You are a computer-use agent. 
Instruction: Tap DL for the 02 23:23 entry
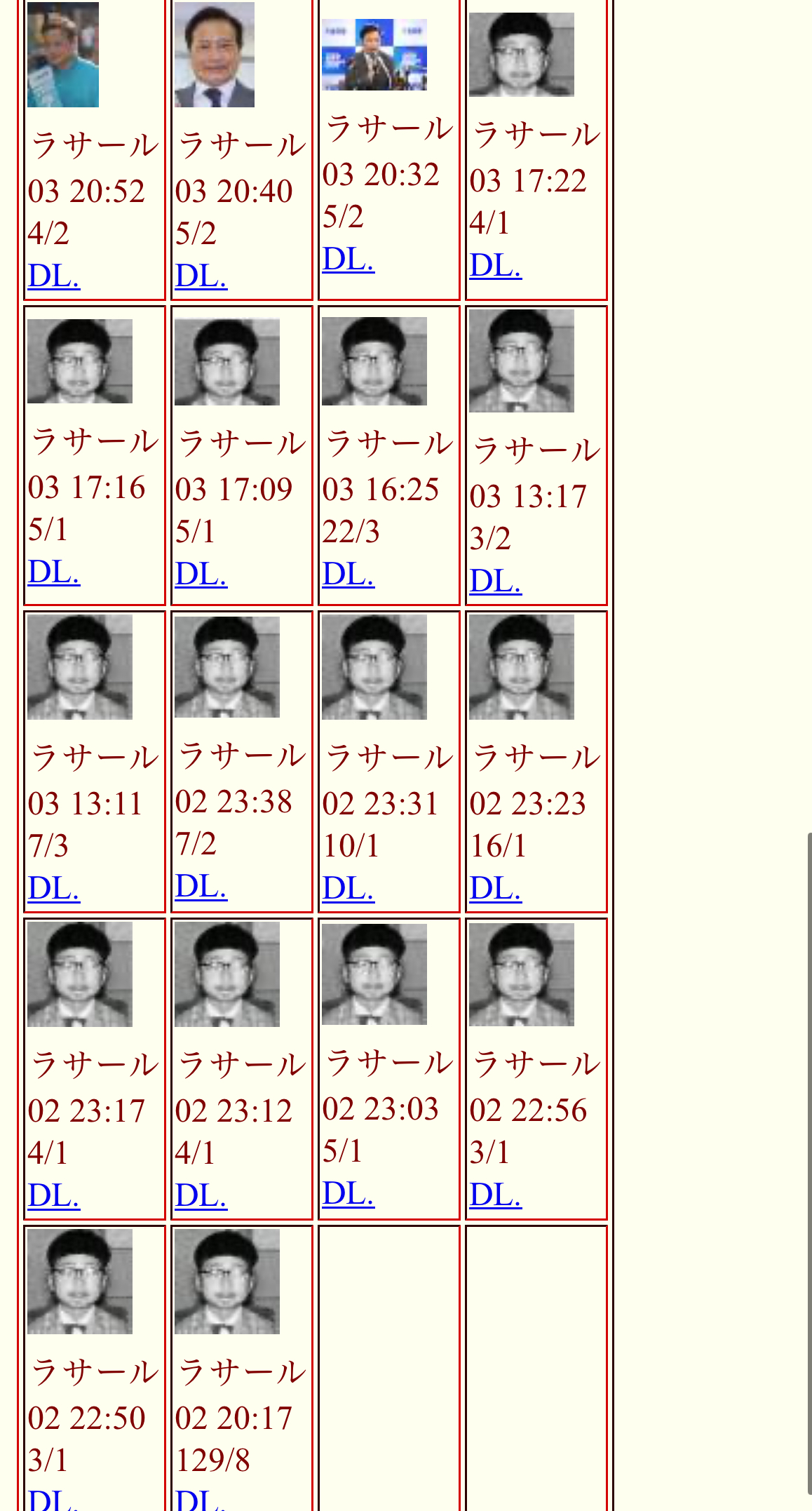click(496, 888)
